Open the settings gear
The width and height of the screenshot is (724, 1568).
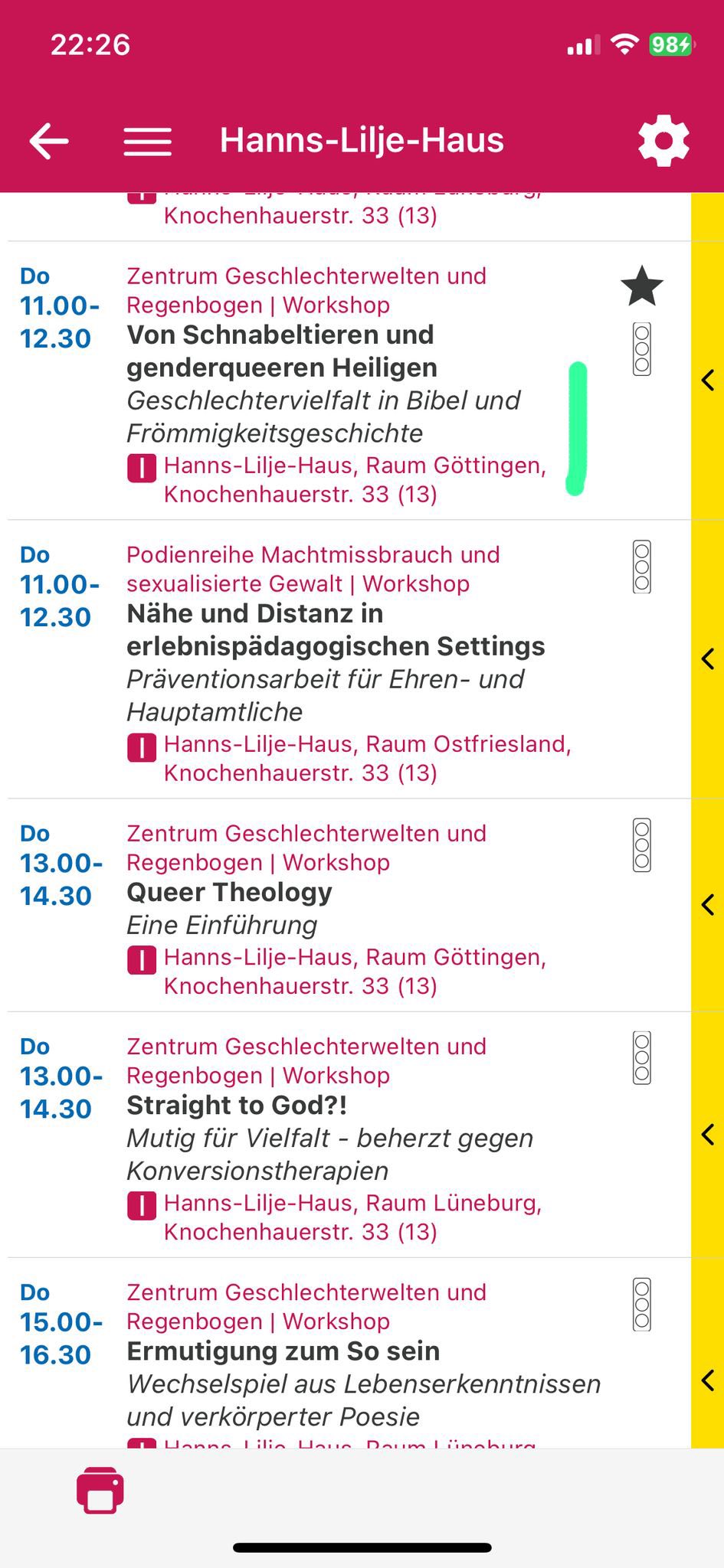coord(663,141)
